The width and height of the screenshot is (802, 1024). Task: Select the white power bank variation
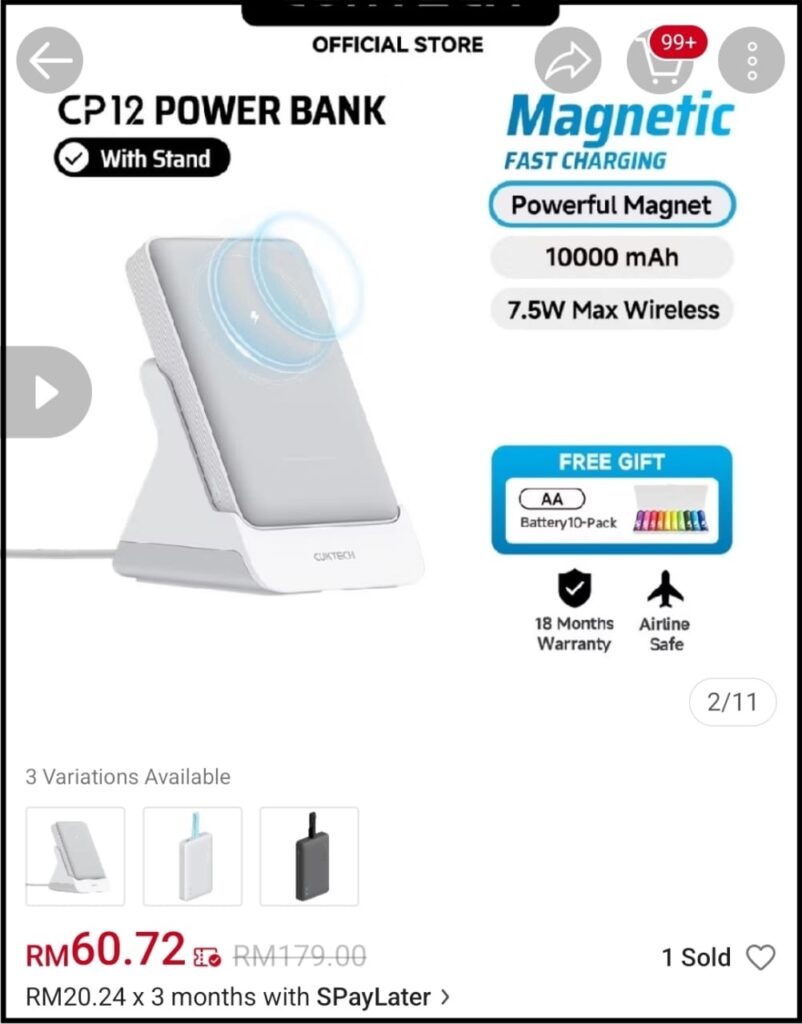(x=192, y=856)
